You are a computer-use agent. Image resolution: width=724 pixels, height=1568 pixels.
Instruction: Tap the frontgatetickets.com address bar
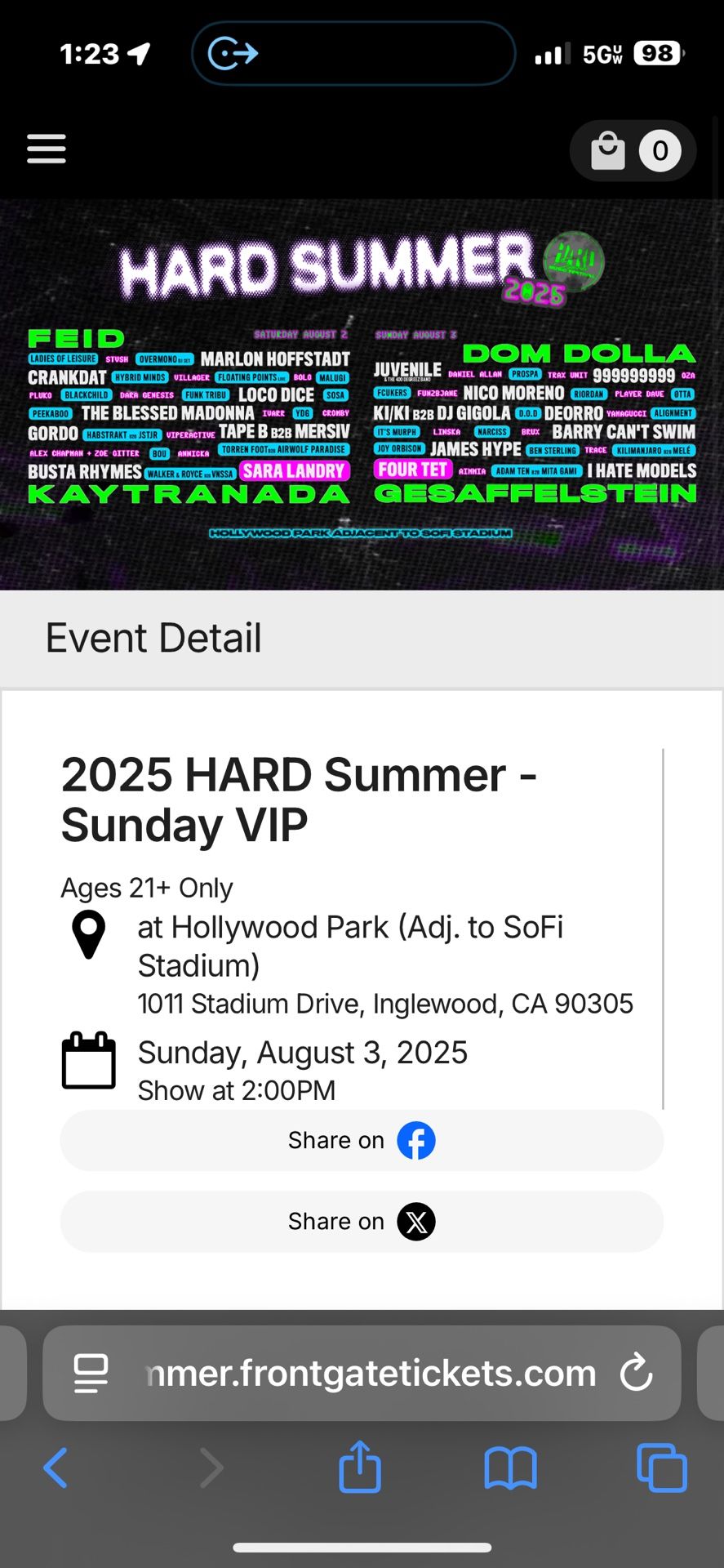pos(370,1374)
